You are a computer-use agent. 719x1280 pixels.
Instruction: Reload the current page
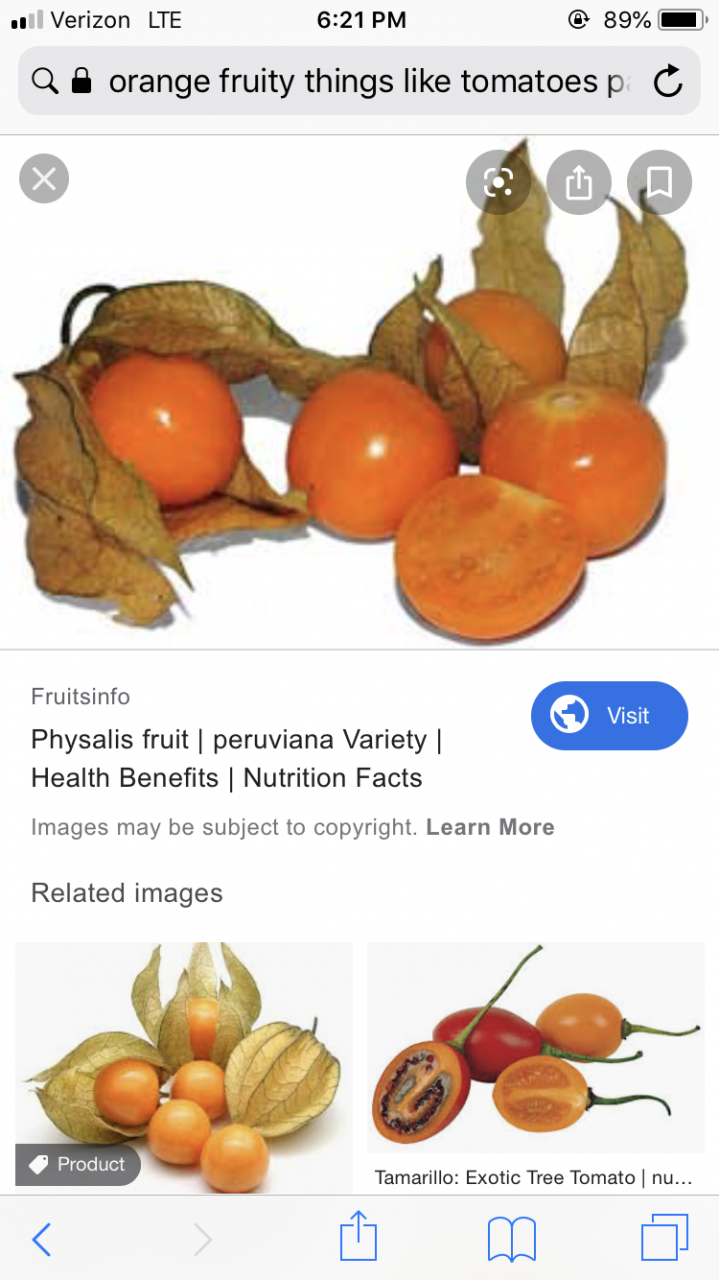(x=668, y=81)
